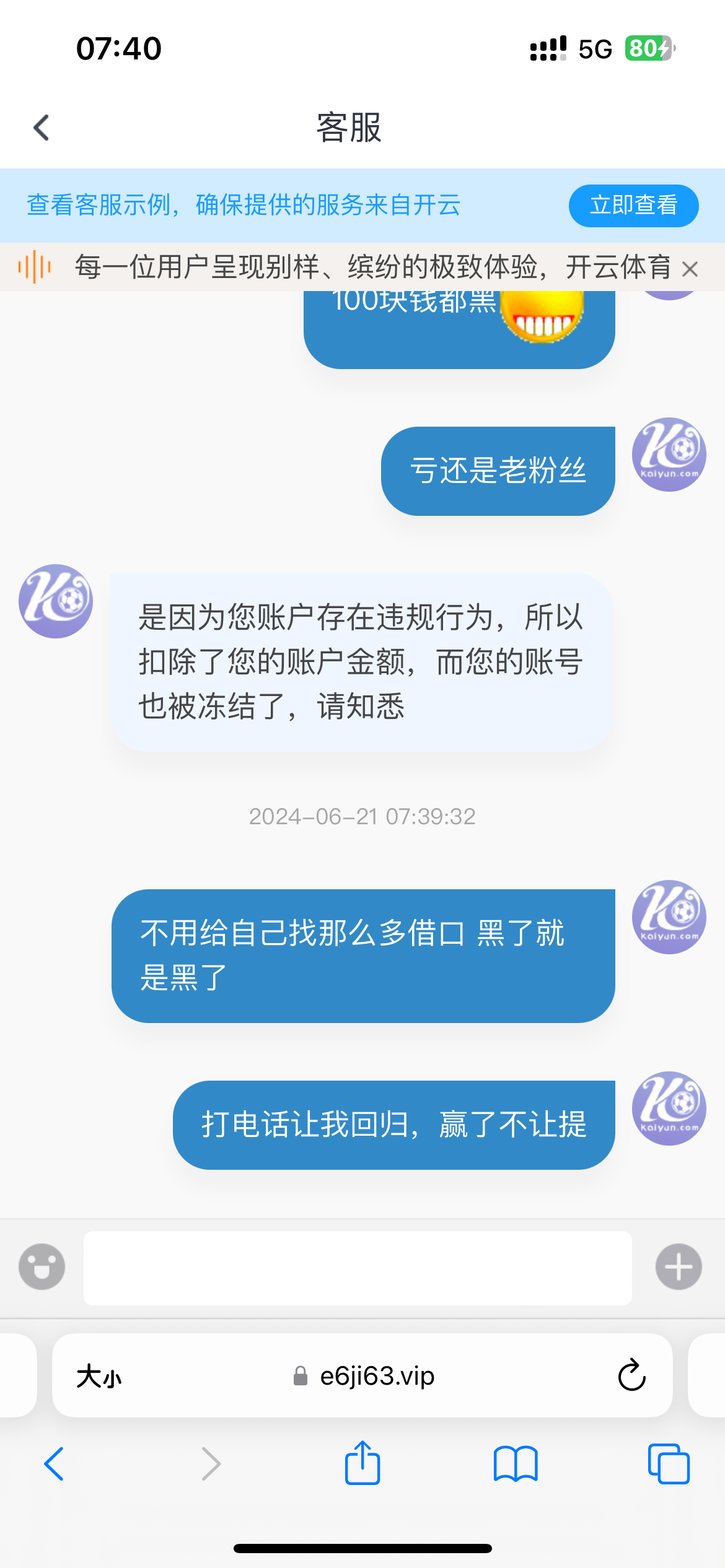This screenshot has height=1568, width=725.
Task: Tap the 立即查看 button
Action: pos(633,206)
